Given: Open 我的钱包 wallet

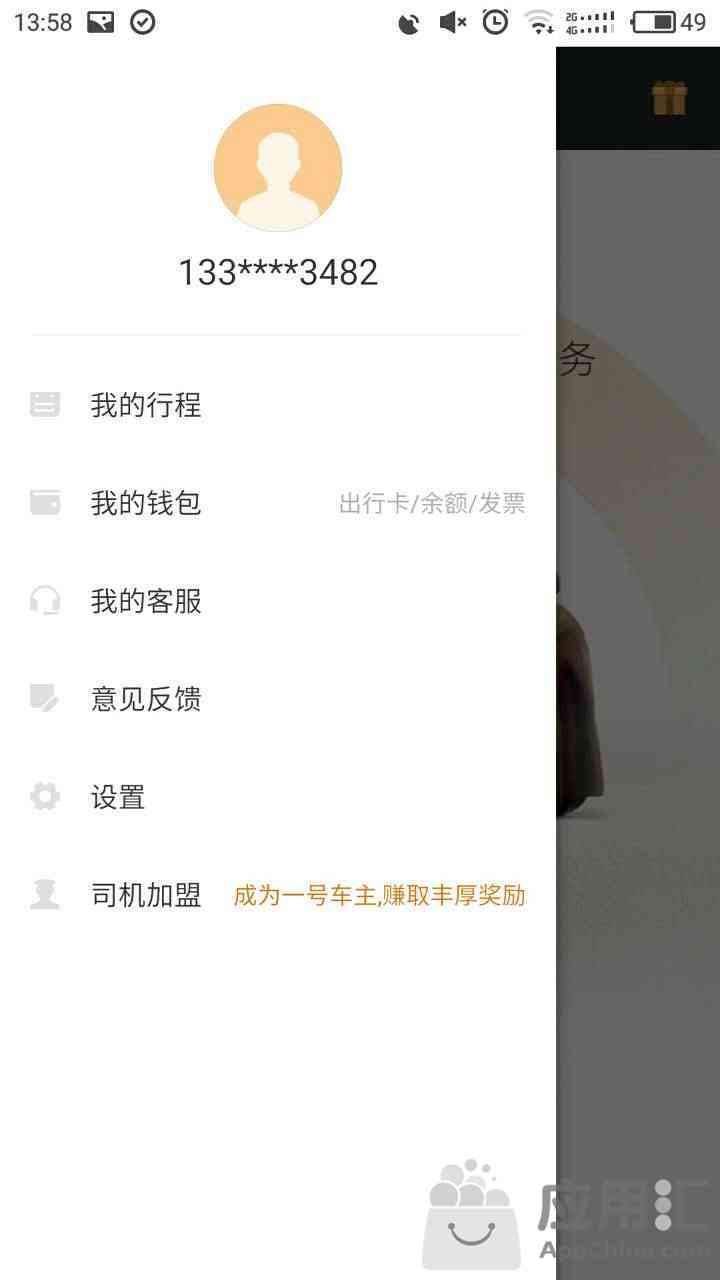Looking at the screenshot, I should (146, 503).
